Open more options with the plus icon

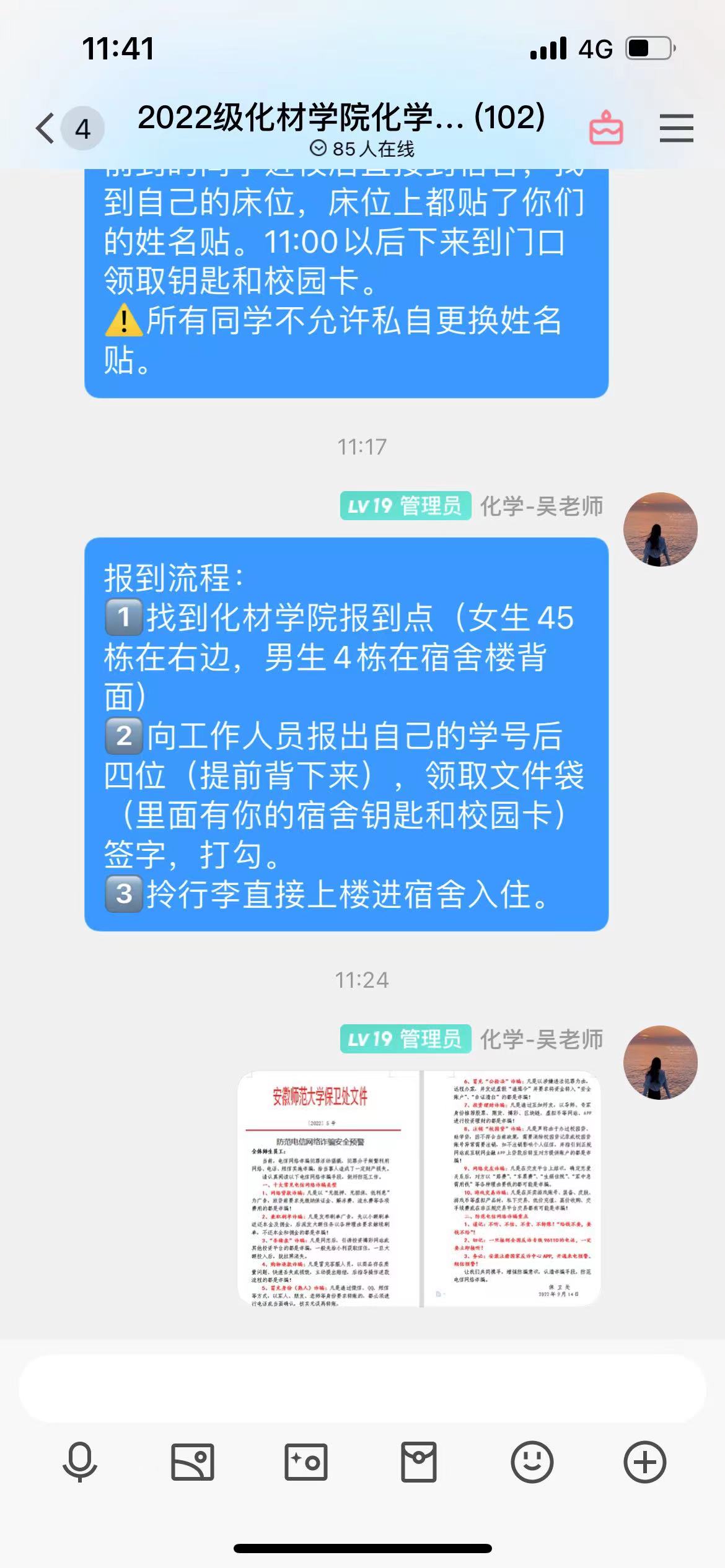click(644, 1461)
